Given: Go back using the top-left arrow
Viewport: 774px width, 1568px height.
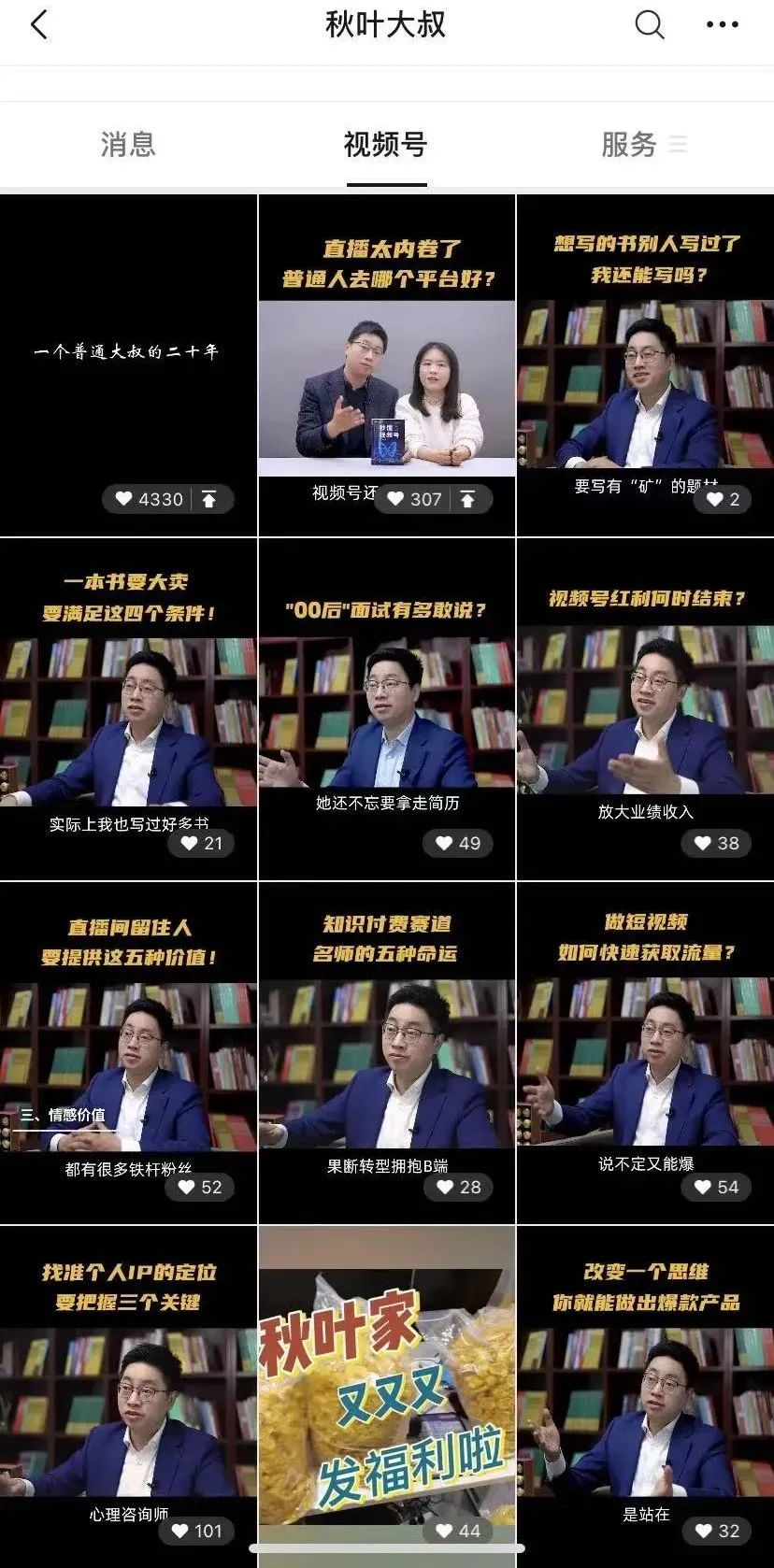Looking at the screenshot, I should [39, 25].
